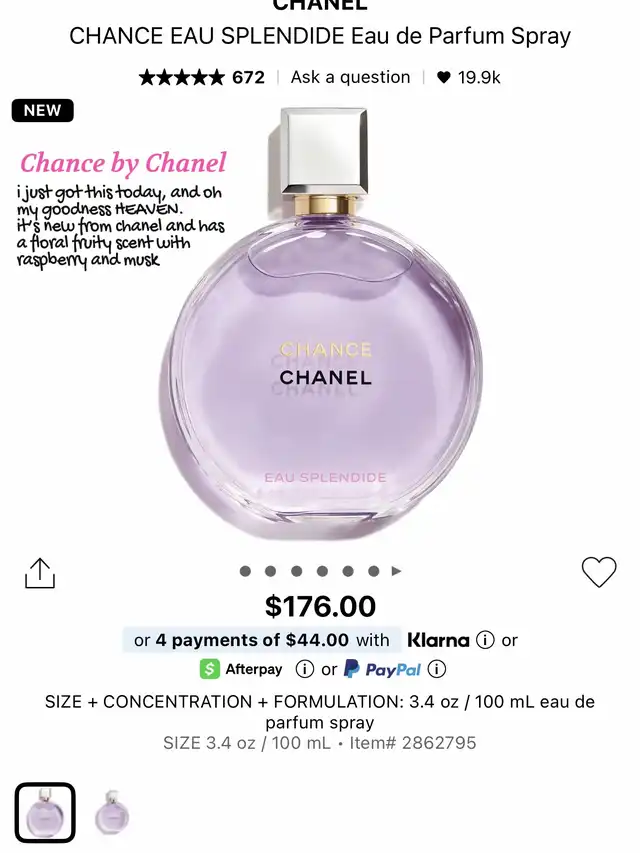Play the product video from the image dots
The height and width of the screenshot is (853, 640).
[397, 571]
